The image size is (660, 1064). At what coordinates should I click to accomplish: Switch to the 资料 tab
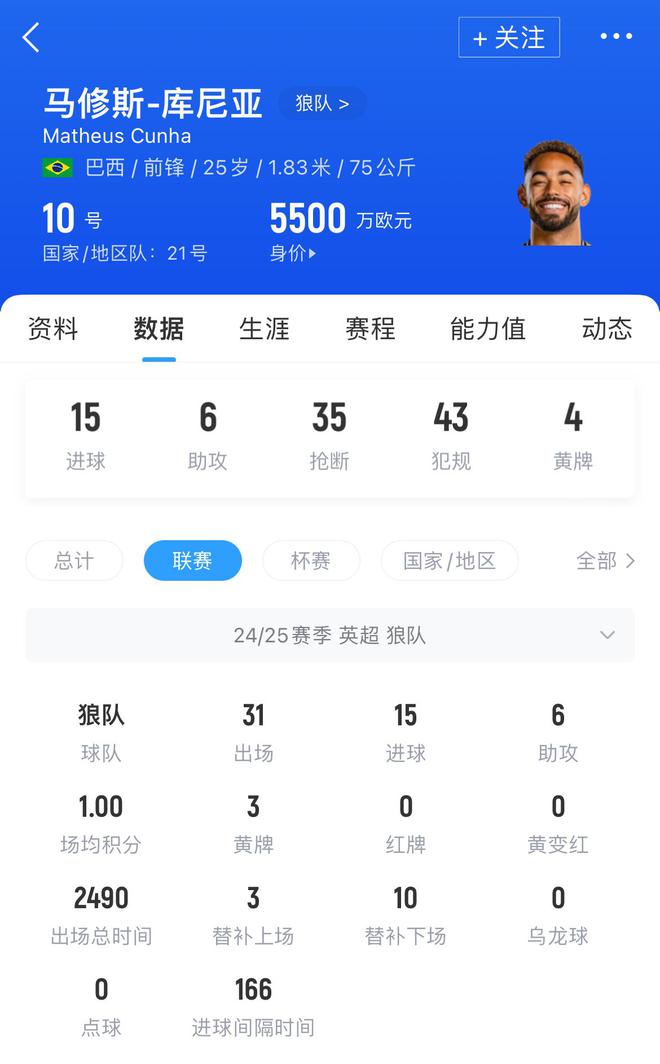tap(53, 329)
